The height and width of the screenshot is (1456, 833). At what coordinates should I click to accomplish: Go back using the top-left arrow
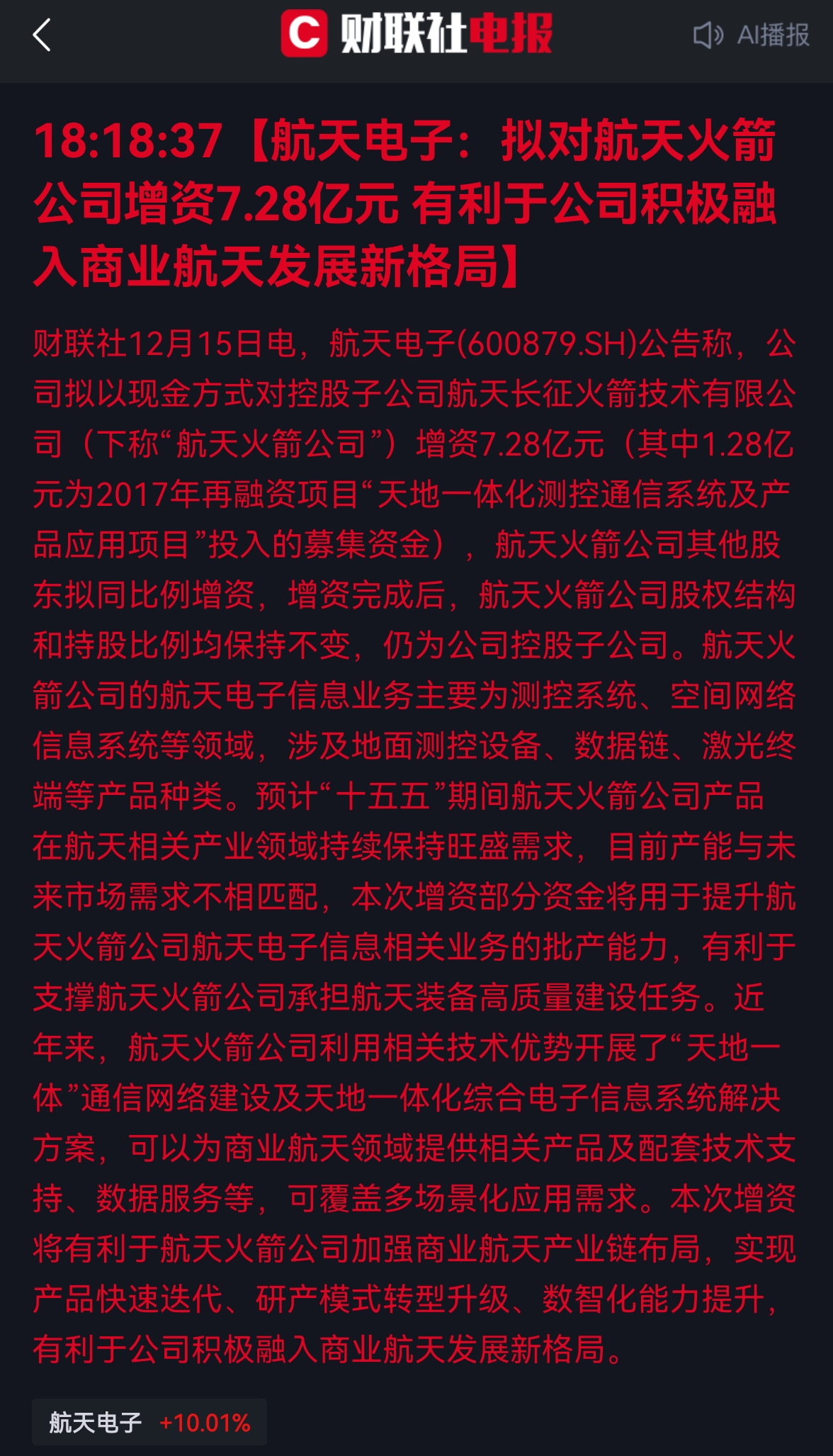pyautogui.click(x=42, y=35)
